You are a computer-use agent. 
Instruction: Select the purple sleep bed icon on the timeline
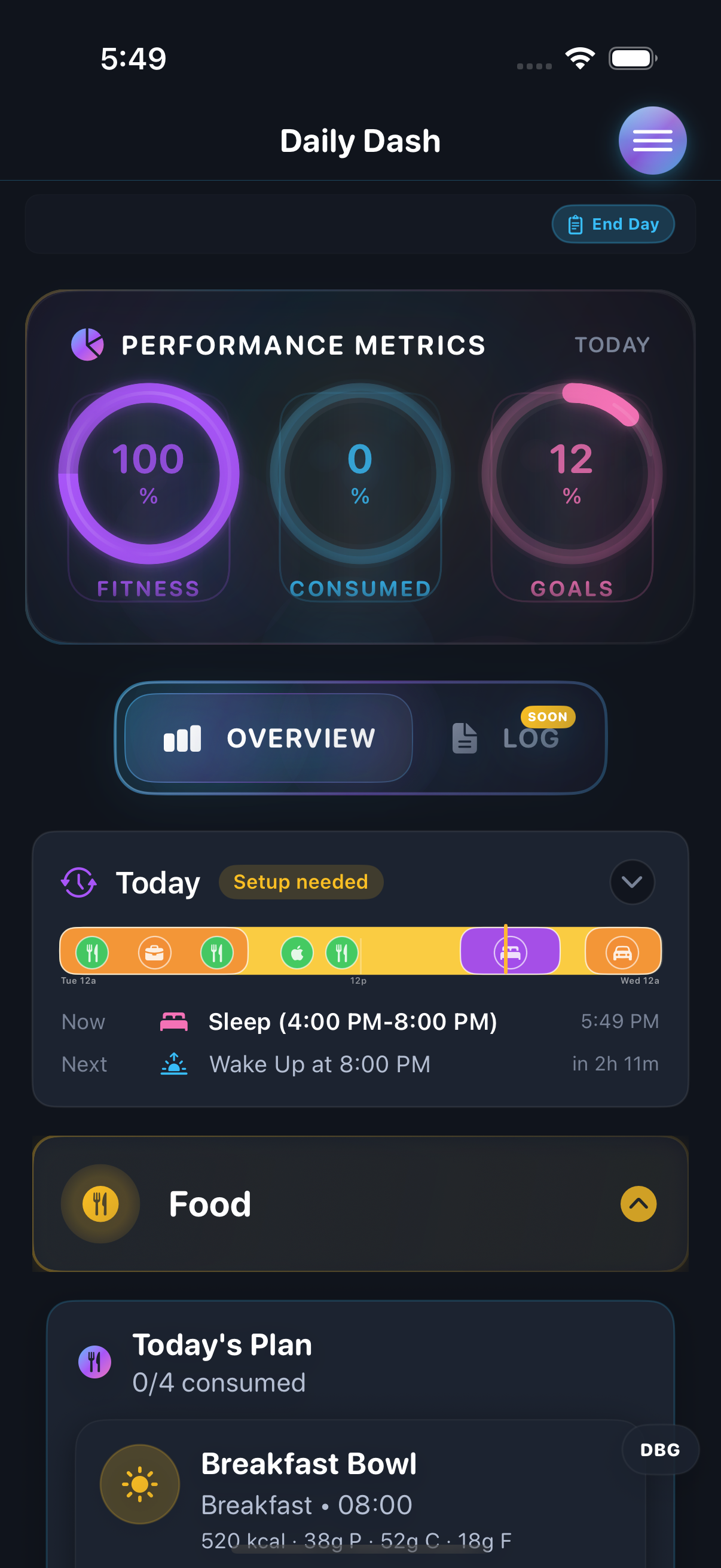[510, 951]
